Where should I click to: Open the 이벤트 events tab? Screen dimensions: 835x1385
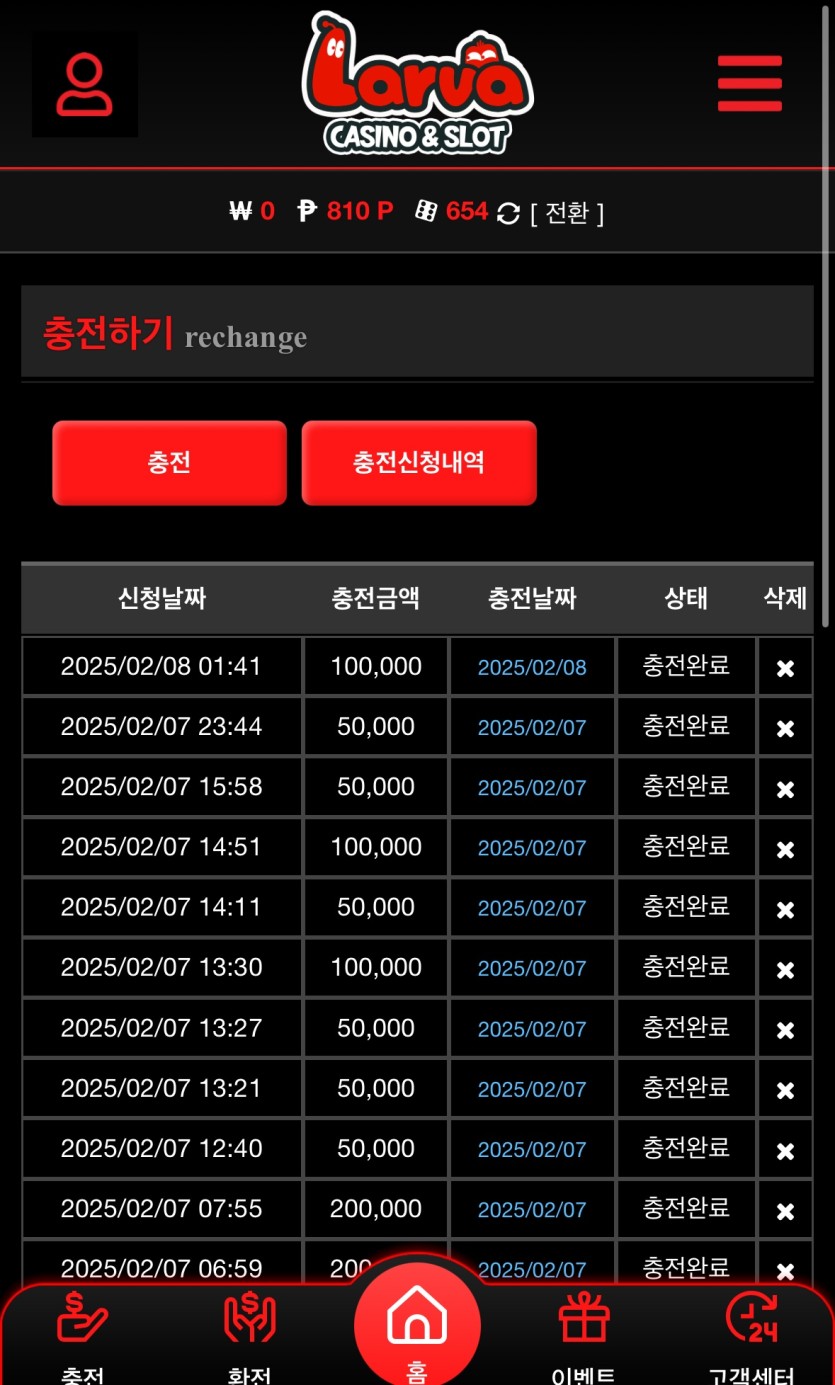coord(584,1335)
